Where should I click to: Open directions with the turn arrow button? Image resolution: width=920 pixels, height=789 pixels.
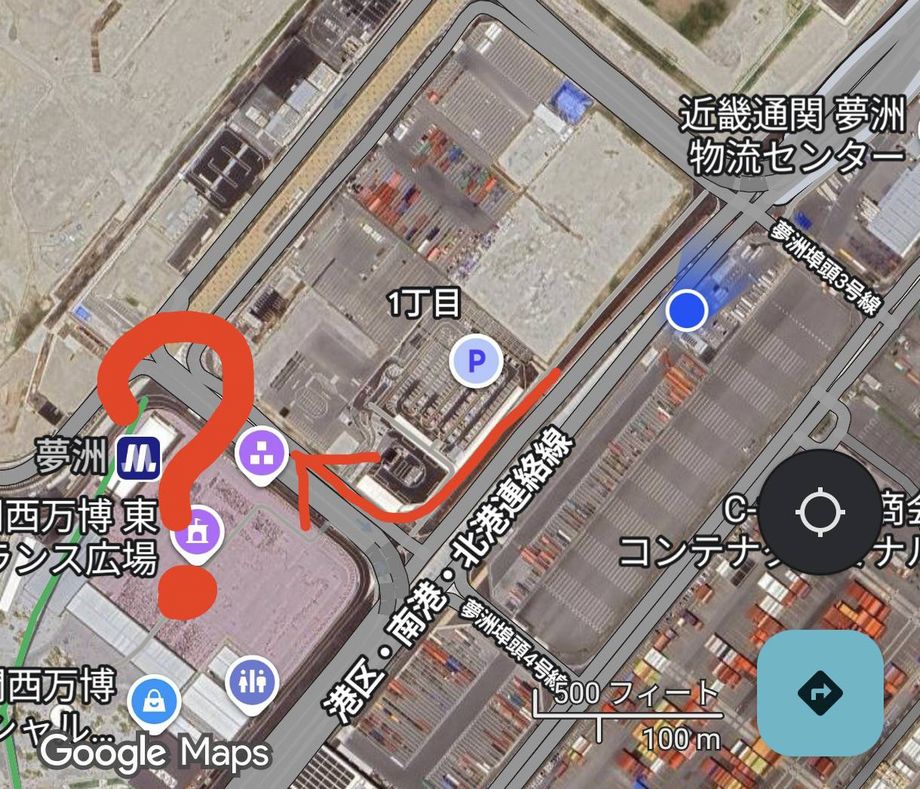coord(820,692)
